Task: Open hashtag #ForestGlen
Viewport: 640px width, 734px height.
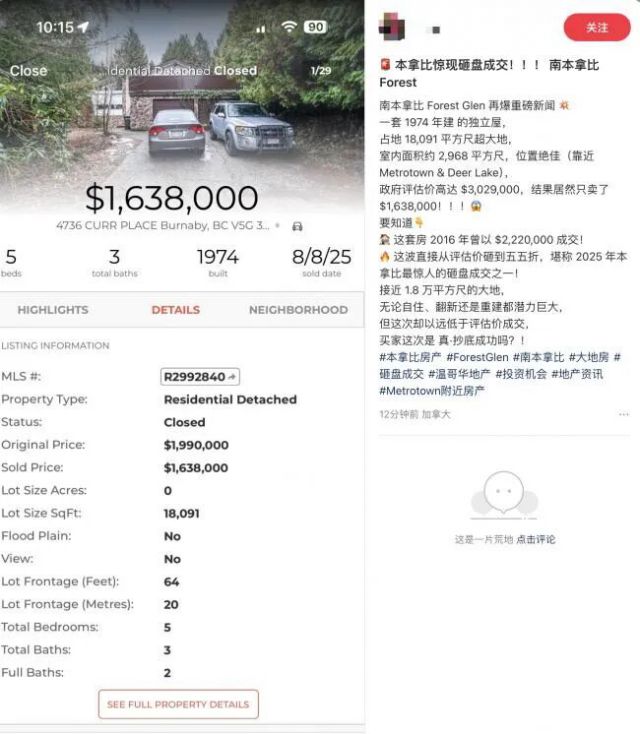Action: (x=476, y=357)
